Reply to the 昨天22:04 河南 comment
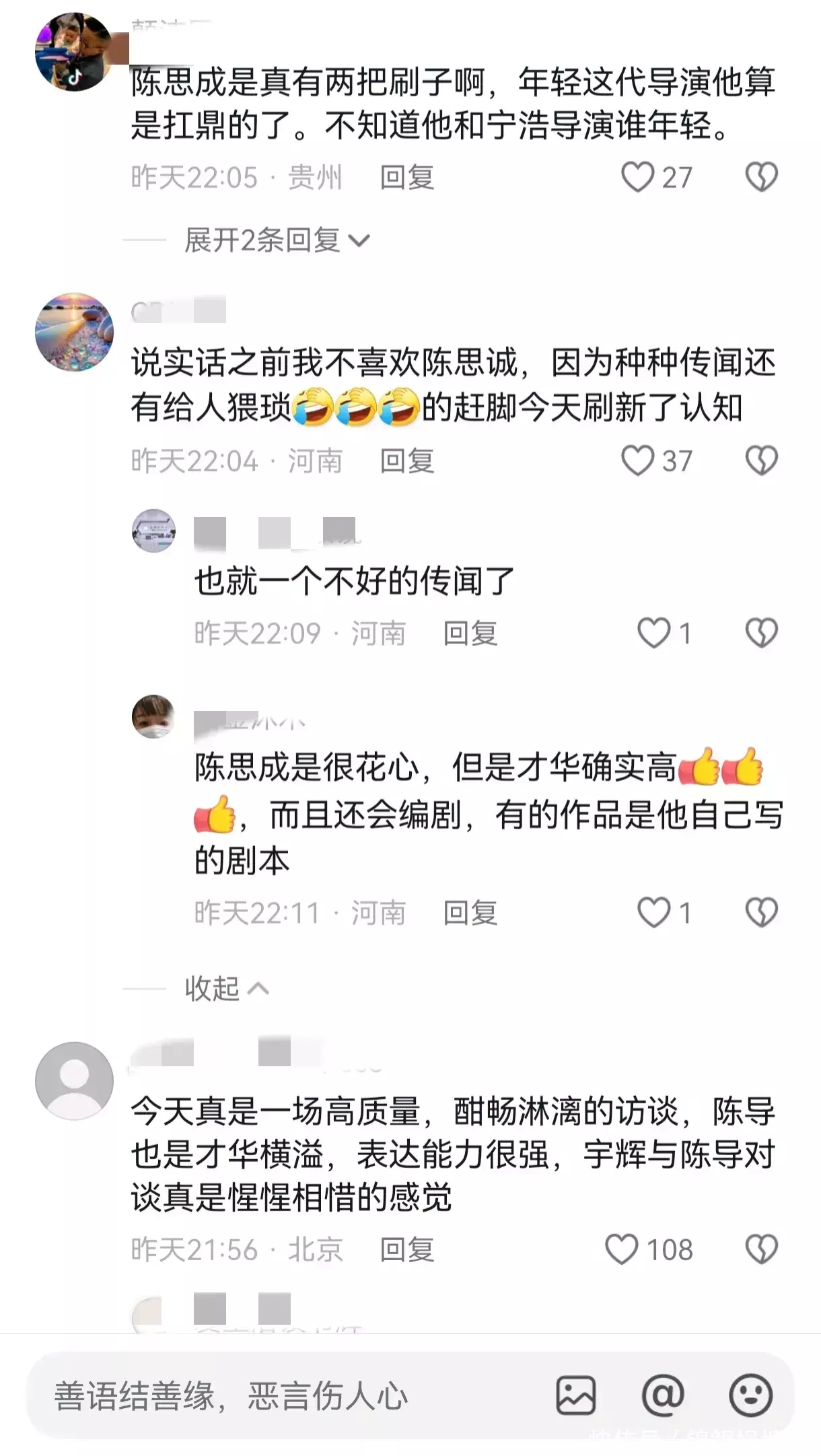The height and width of the screenshot is (1456, 821). click(407, 462)
